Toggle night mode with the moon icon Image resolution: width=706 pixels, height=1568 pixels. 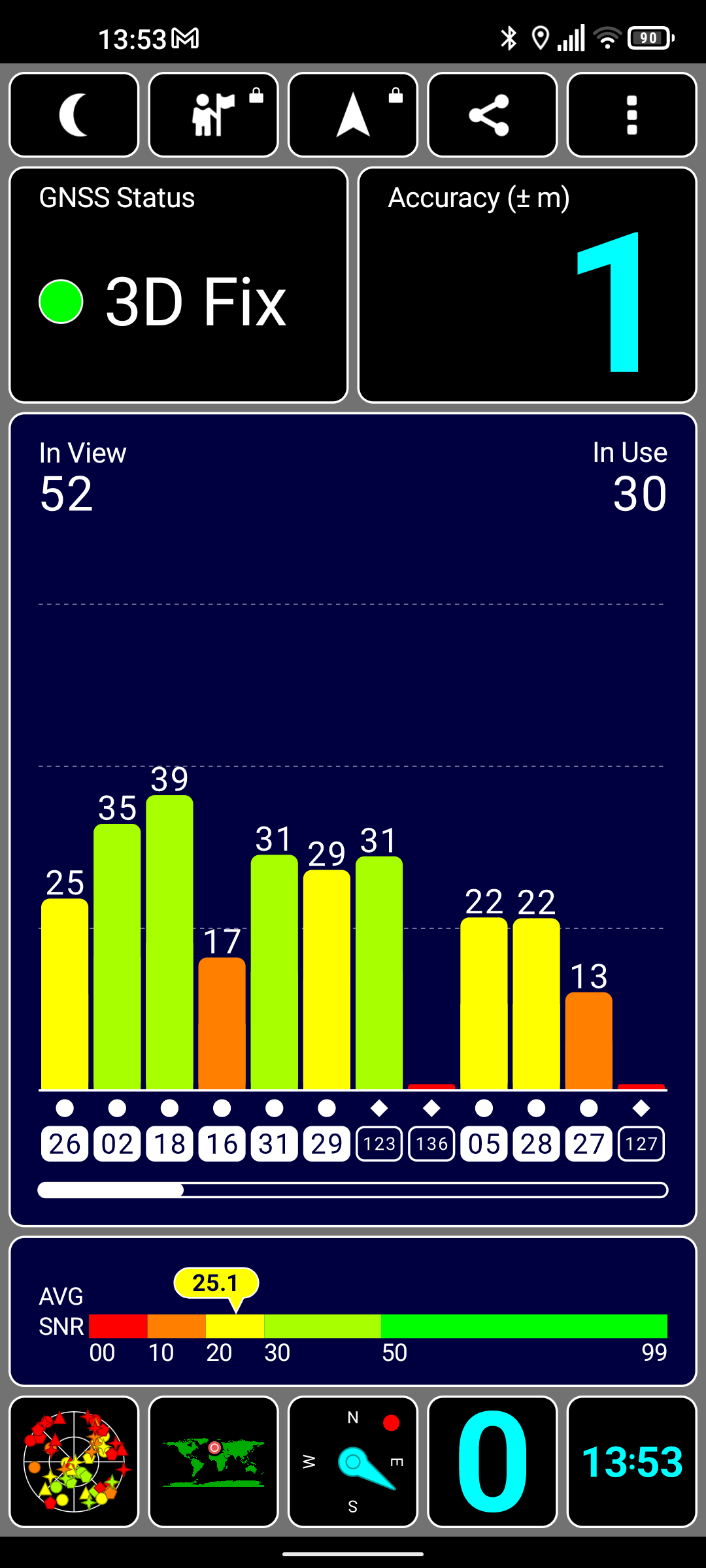pos(74,115)
